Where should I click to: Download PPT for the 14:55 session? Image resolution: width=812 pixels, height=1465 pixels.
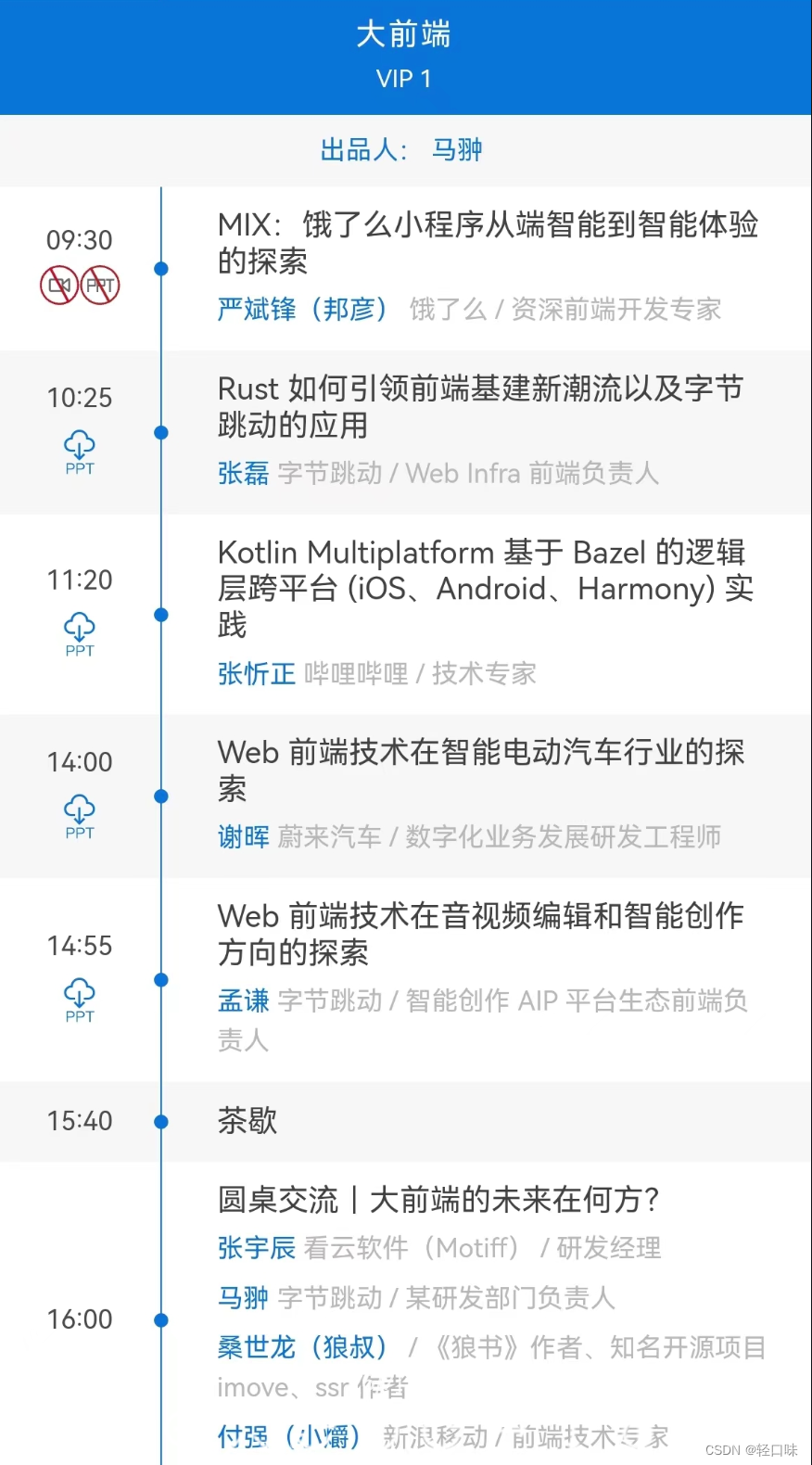[x=80, y=999]
